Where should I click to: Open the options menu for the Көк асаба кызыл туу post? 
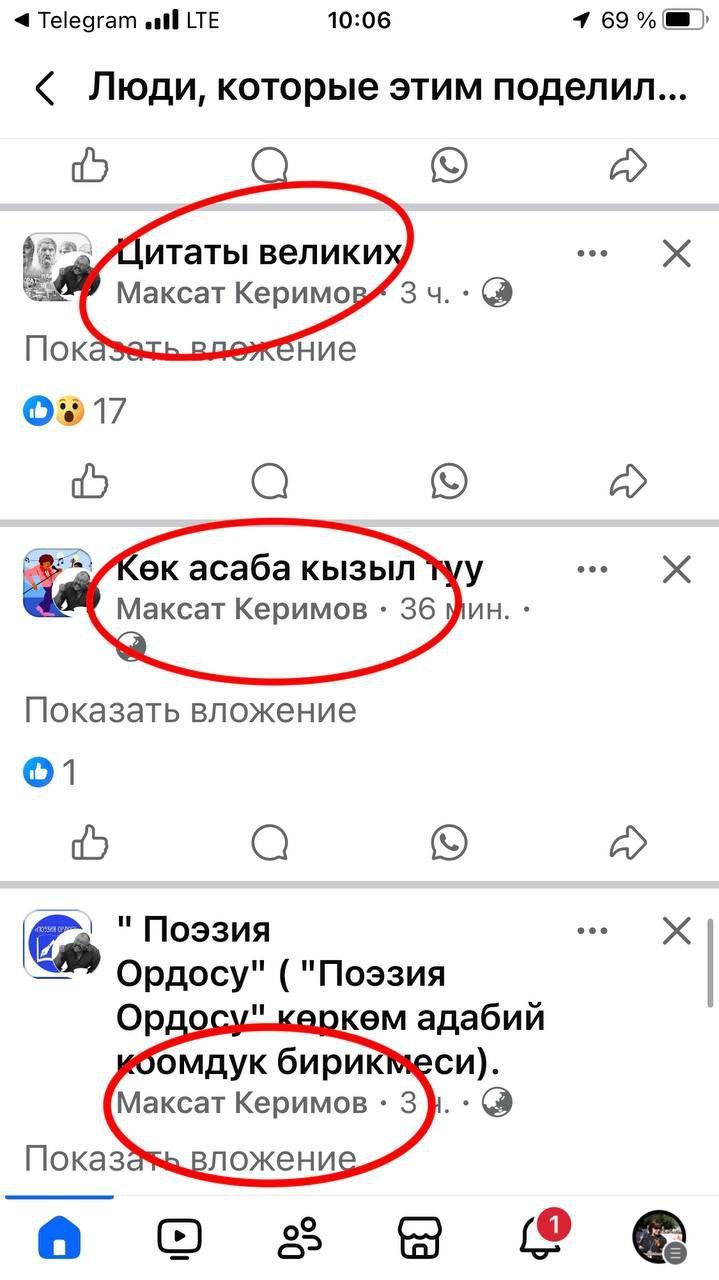point(592,570)
